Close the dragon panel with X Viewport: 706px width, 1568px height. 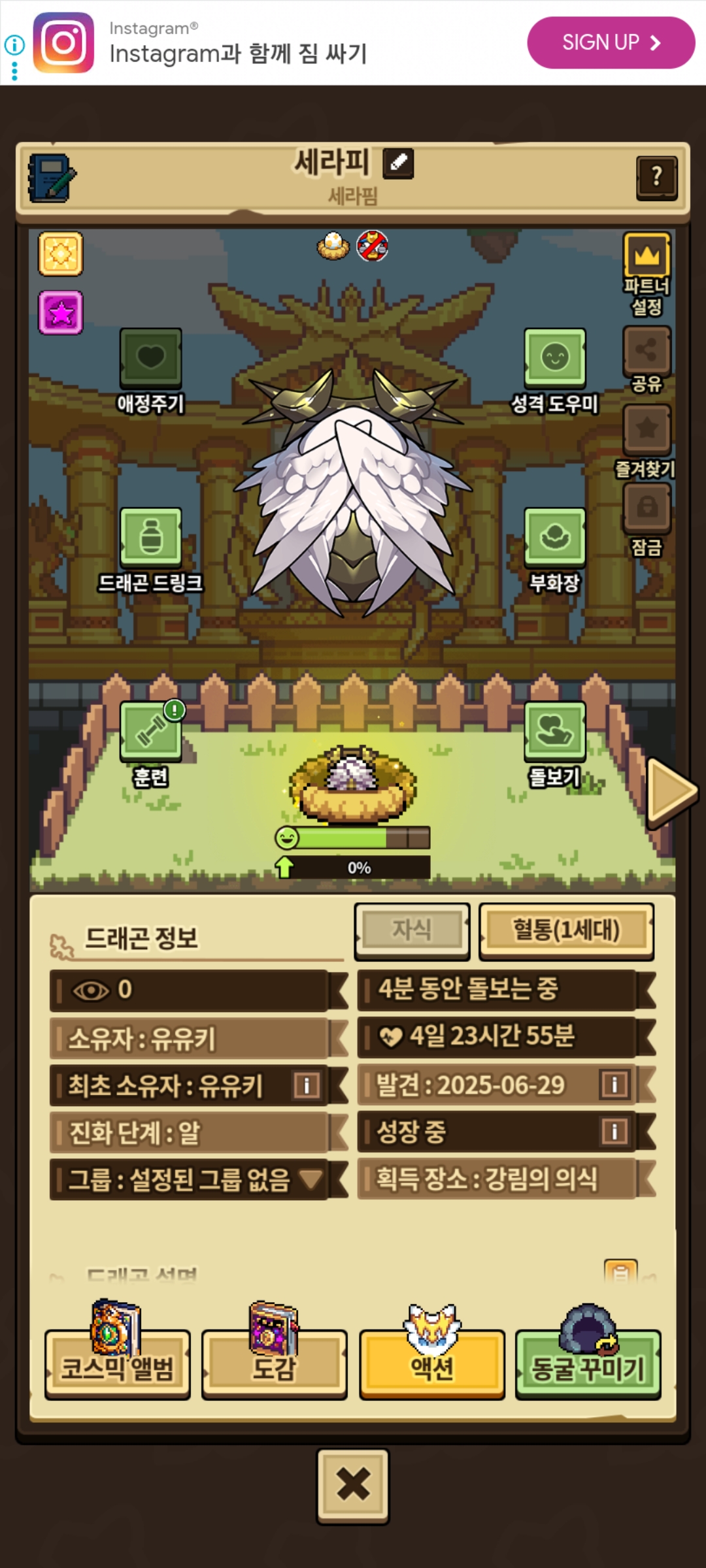(353, 1485)
